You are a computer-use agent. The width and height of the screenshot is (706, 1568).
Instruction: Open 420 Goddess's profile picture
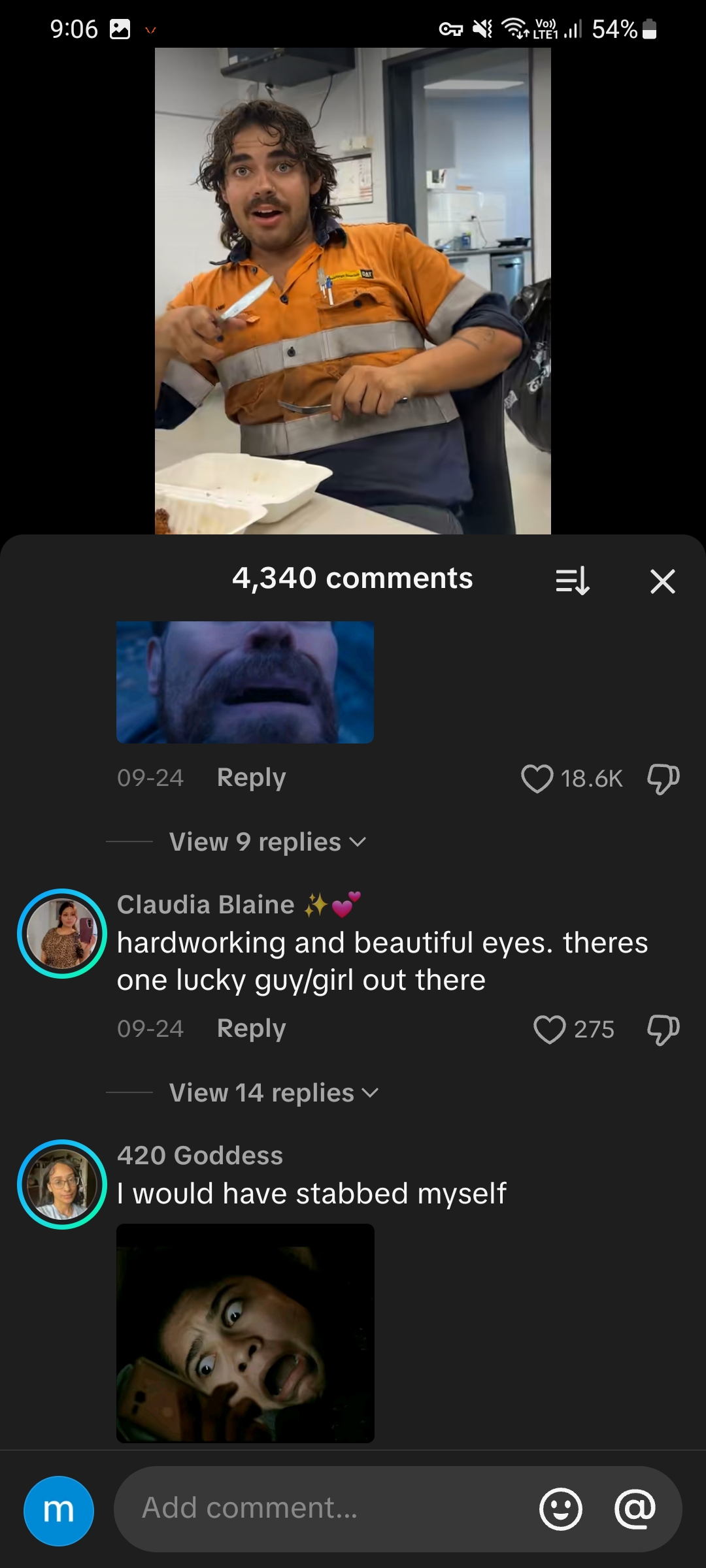click(x=62, y=1184)
